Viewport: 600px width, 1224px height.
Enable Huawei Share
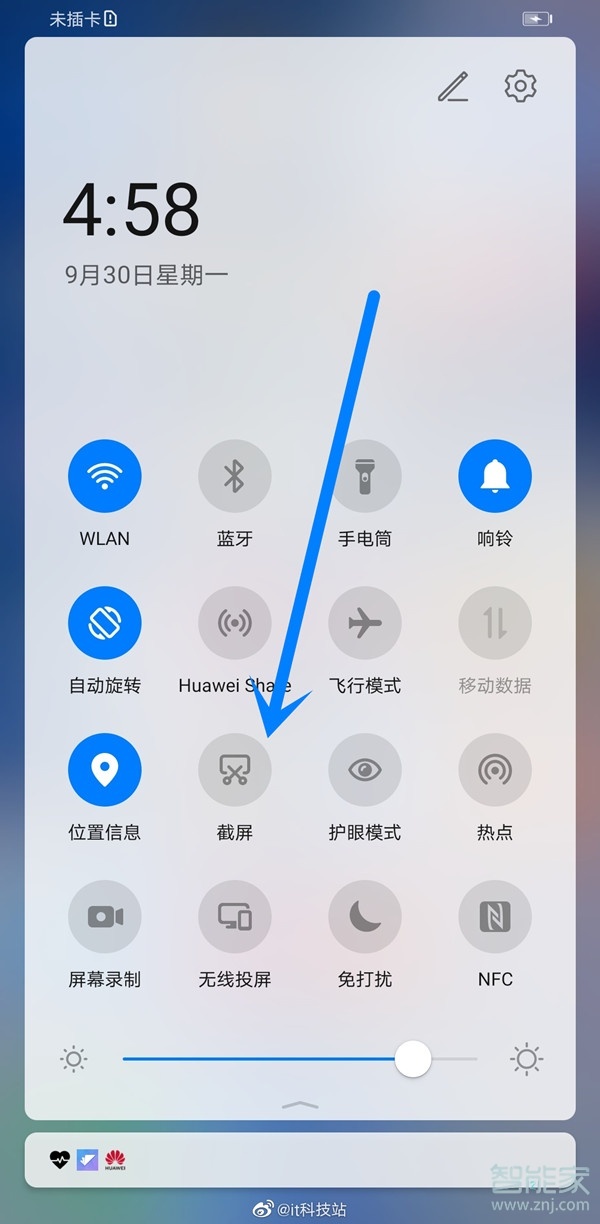(x=235, y=623)
